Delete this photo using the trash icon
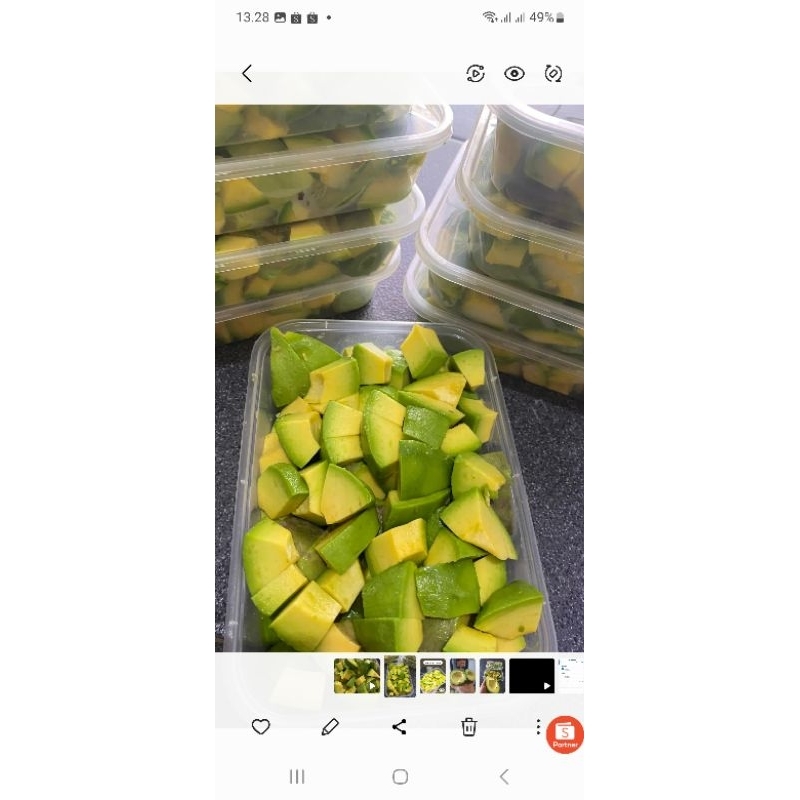Image resolution: width=800 pixels, height=800 pixels. click(469, 727)
